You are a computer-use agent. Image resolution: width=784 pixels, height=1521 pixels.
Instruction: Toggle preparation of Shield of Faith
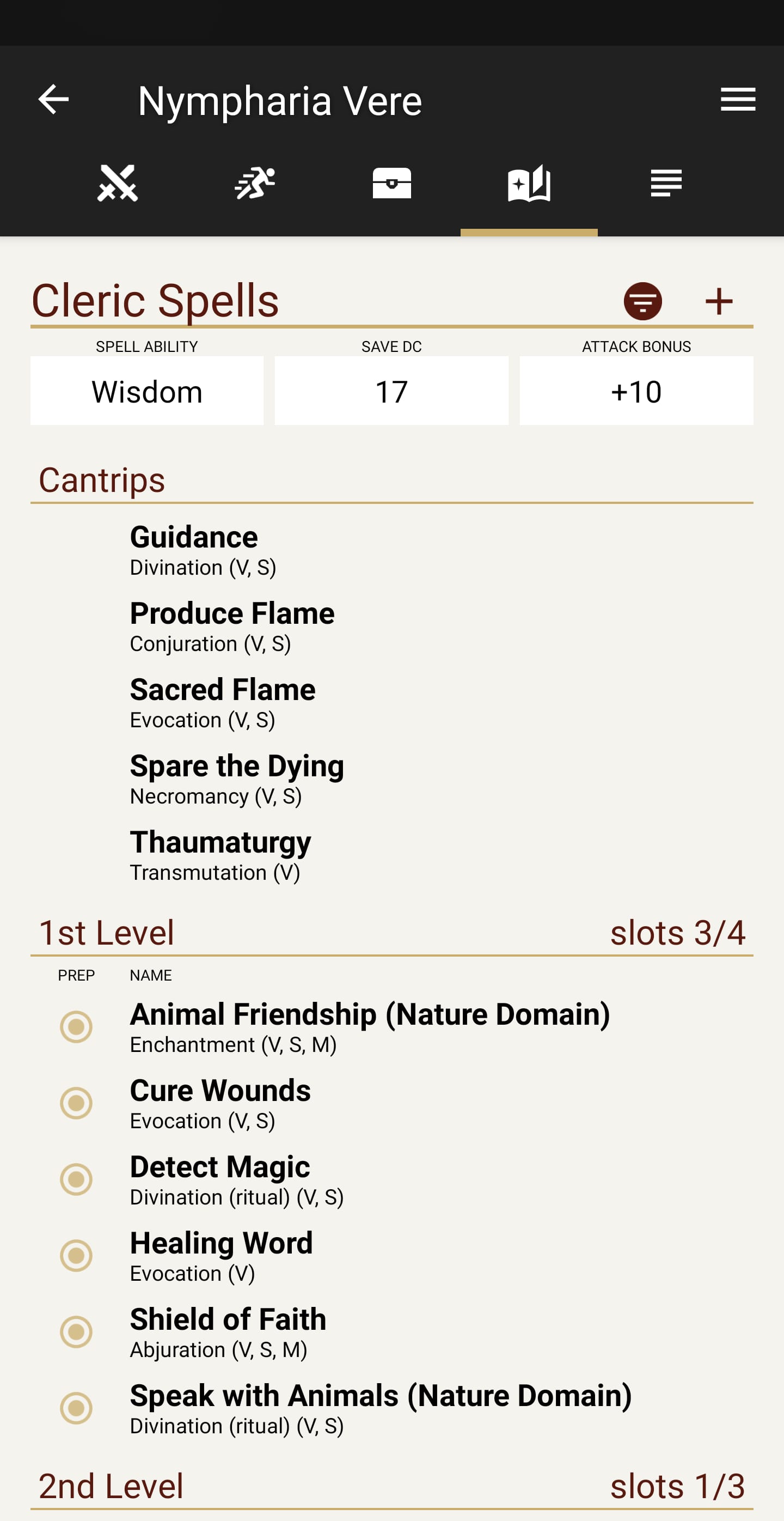coord(76,1331)
